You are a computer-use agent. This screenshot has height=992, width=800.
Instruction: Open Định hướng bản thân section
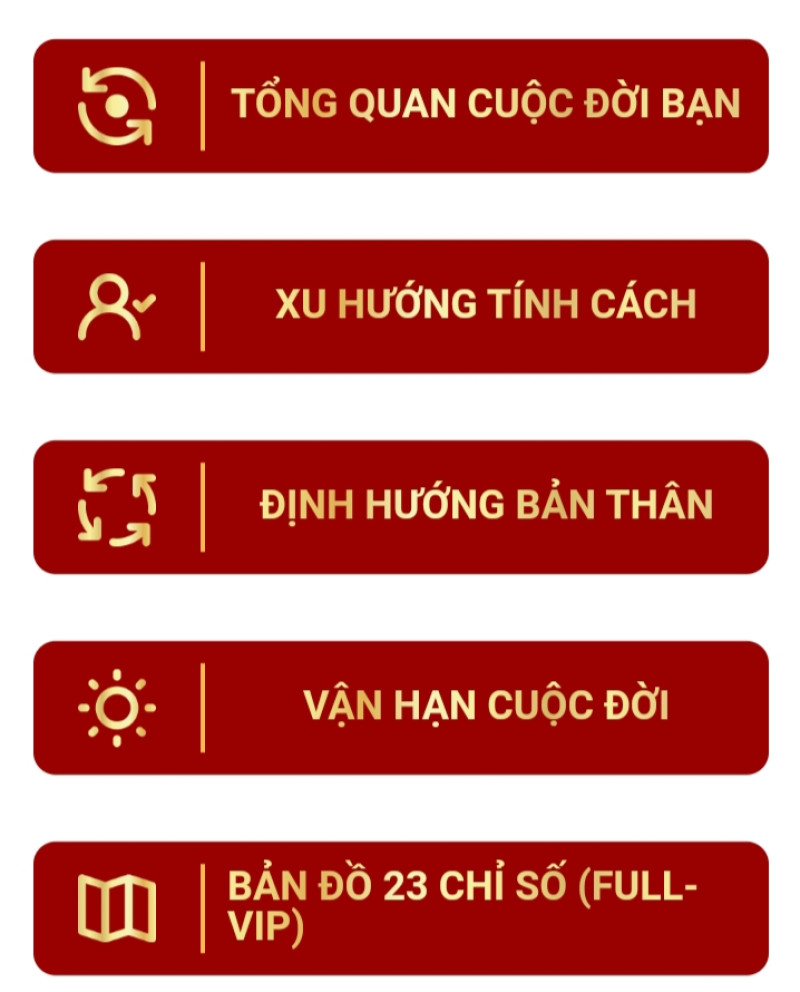400,506
